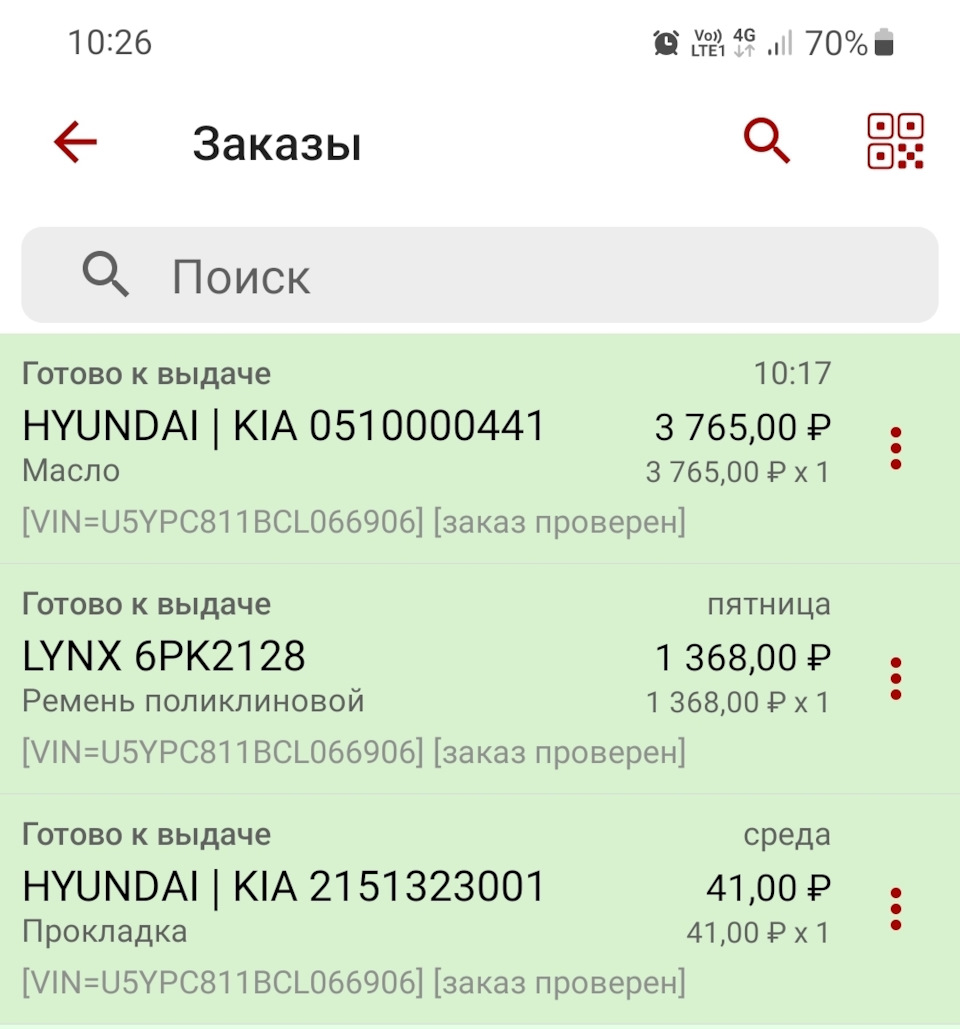Viewport: 960px width, 1029px height.
Task: Show options for the Ремень поликлиновой order
Action: (x=896, y=678)
